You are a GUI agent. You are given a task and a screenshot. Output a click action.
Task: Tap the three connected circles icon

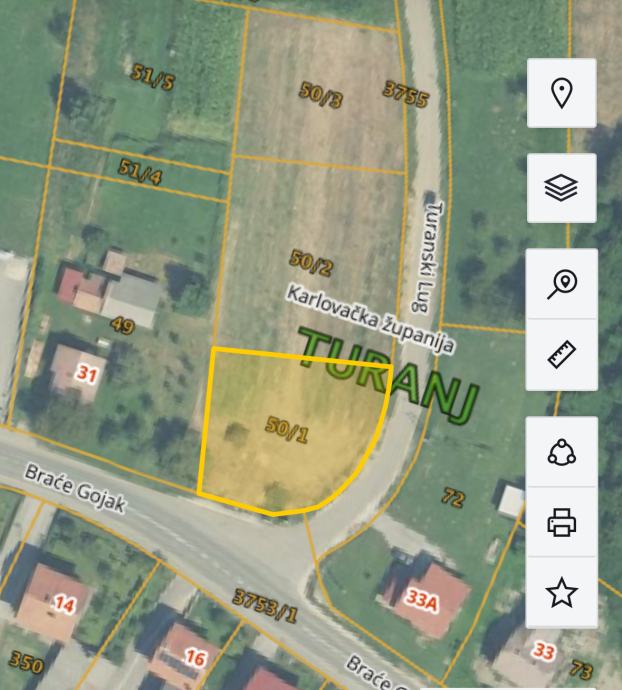pyautogui.click(x=562, y=452)
